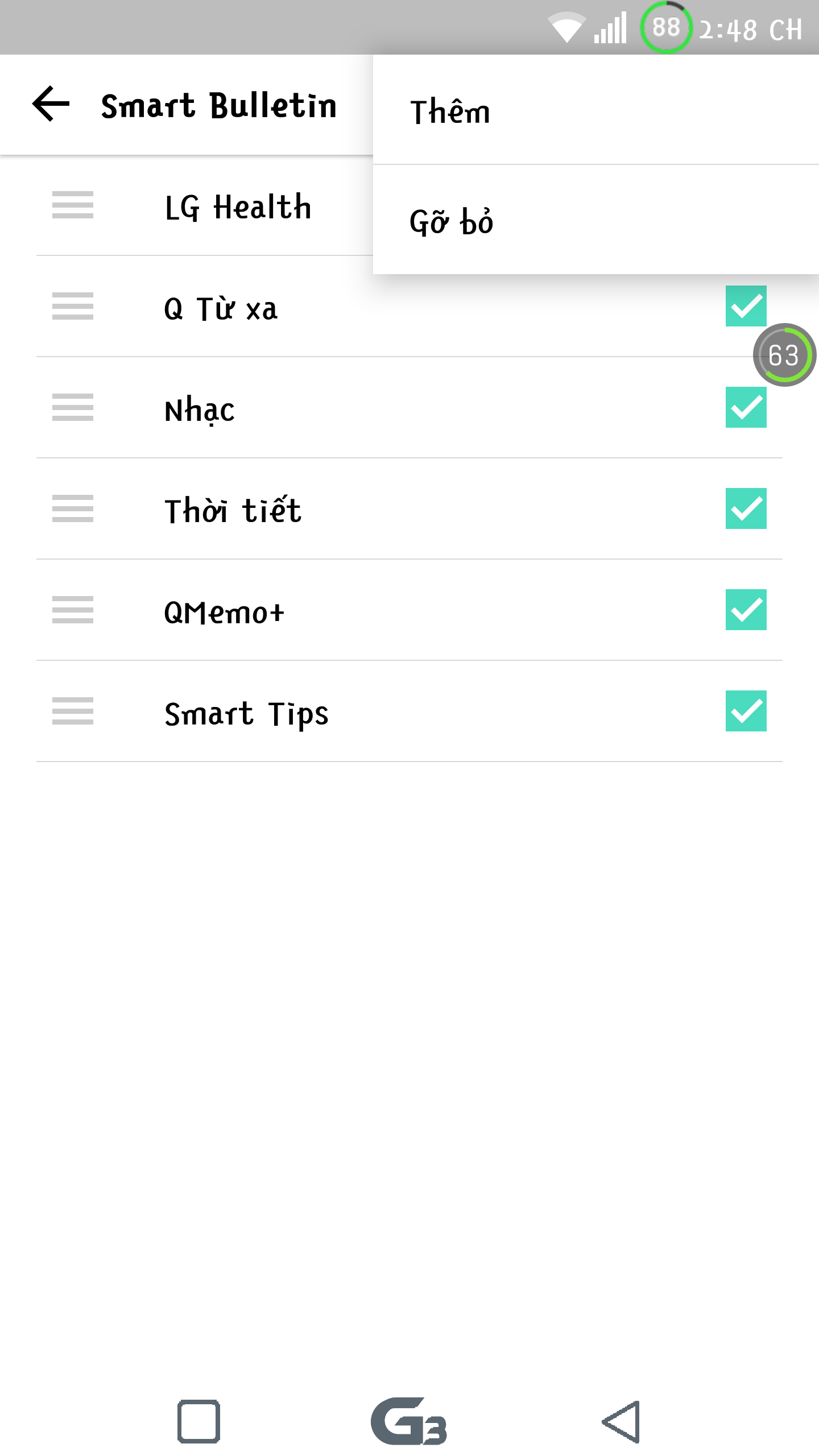Toggle the Thời tiết checkbox
The height and width of the screenshot is (1456, 819).
point(746,508)
